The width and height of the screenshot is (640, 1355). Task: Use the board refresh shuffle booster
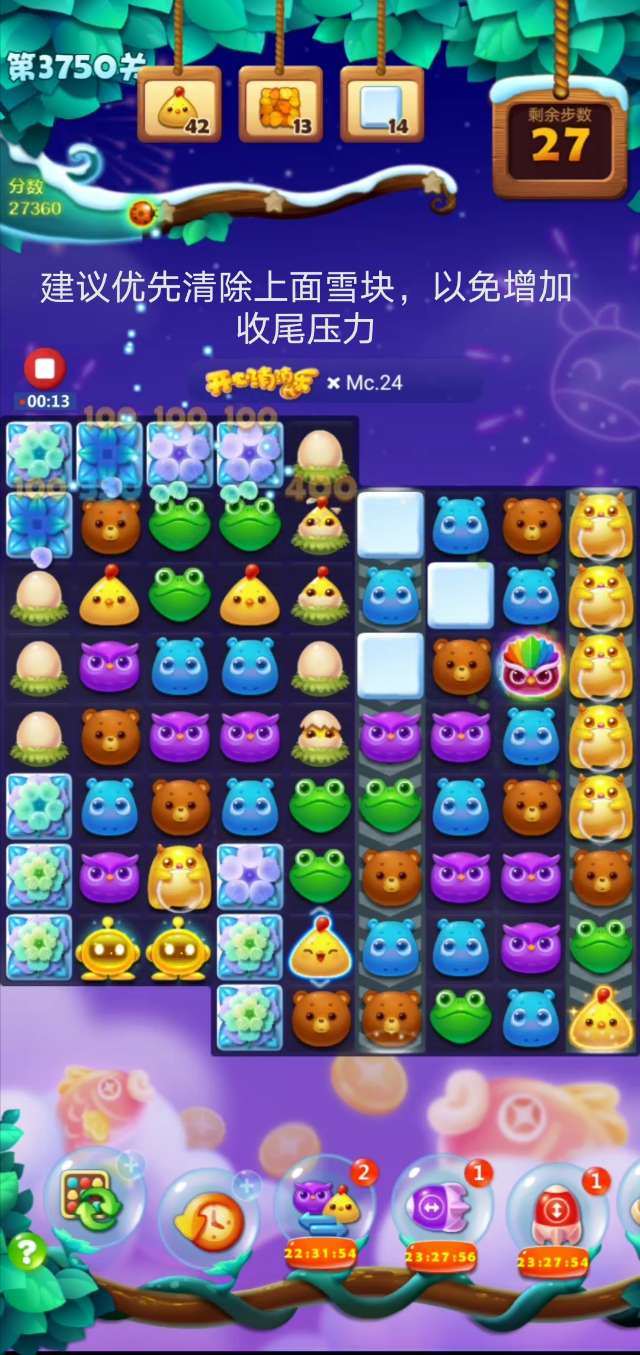[x=92, y=1196]
